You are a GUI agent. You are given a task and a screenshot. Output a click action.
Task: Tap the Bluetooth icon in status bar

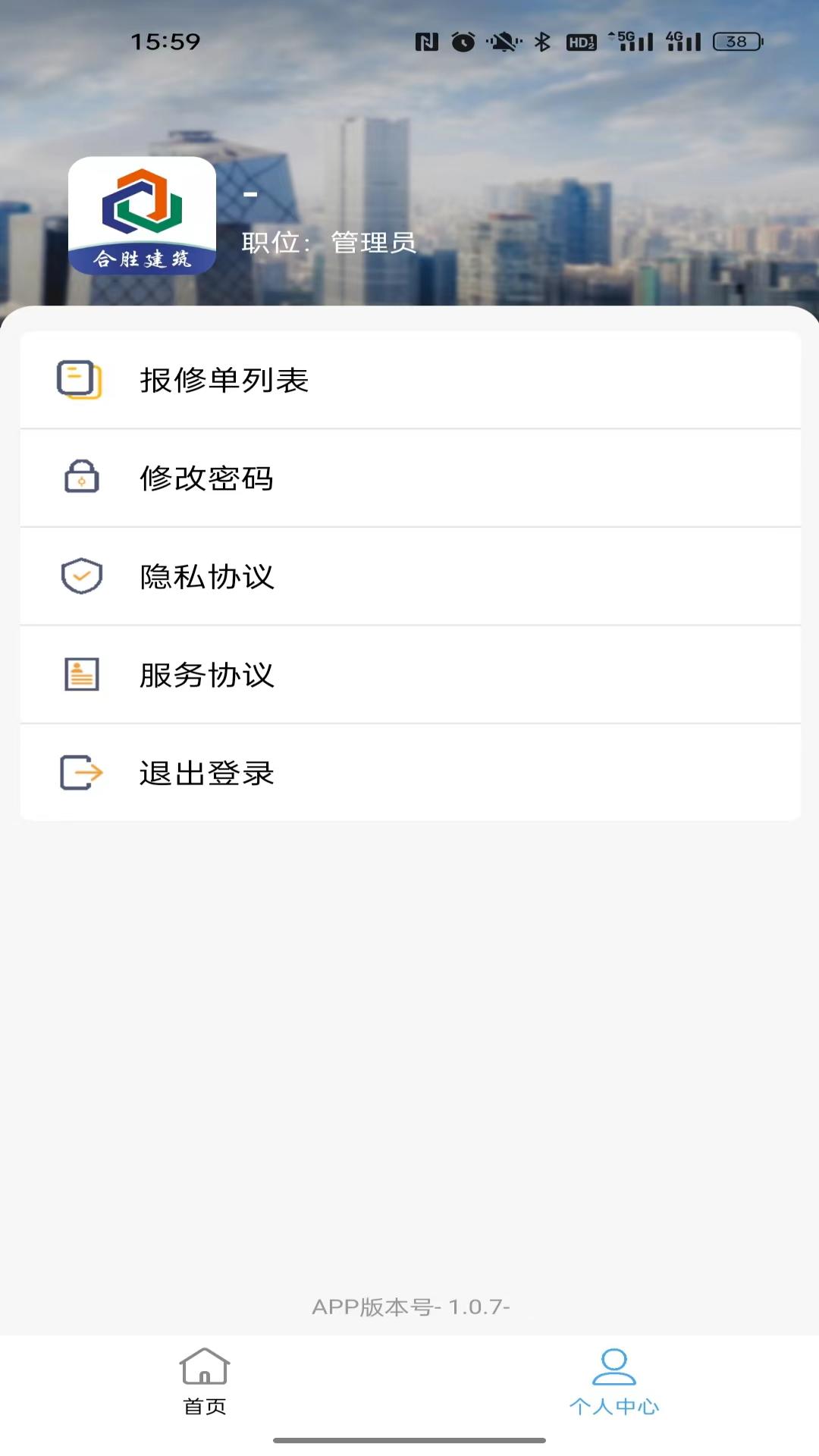544,42
